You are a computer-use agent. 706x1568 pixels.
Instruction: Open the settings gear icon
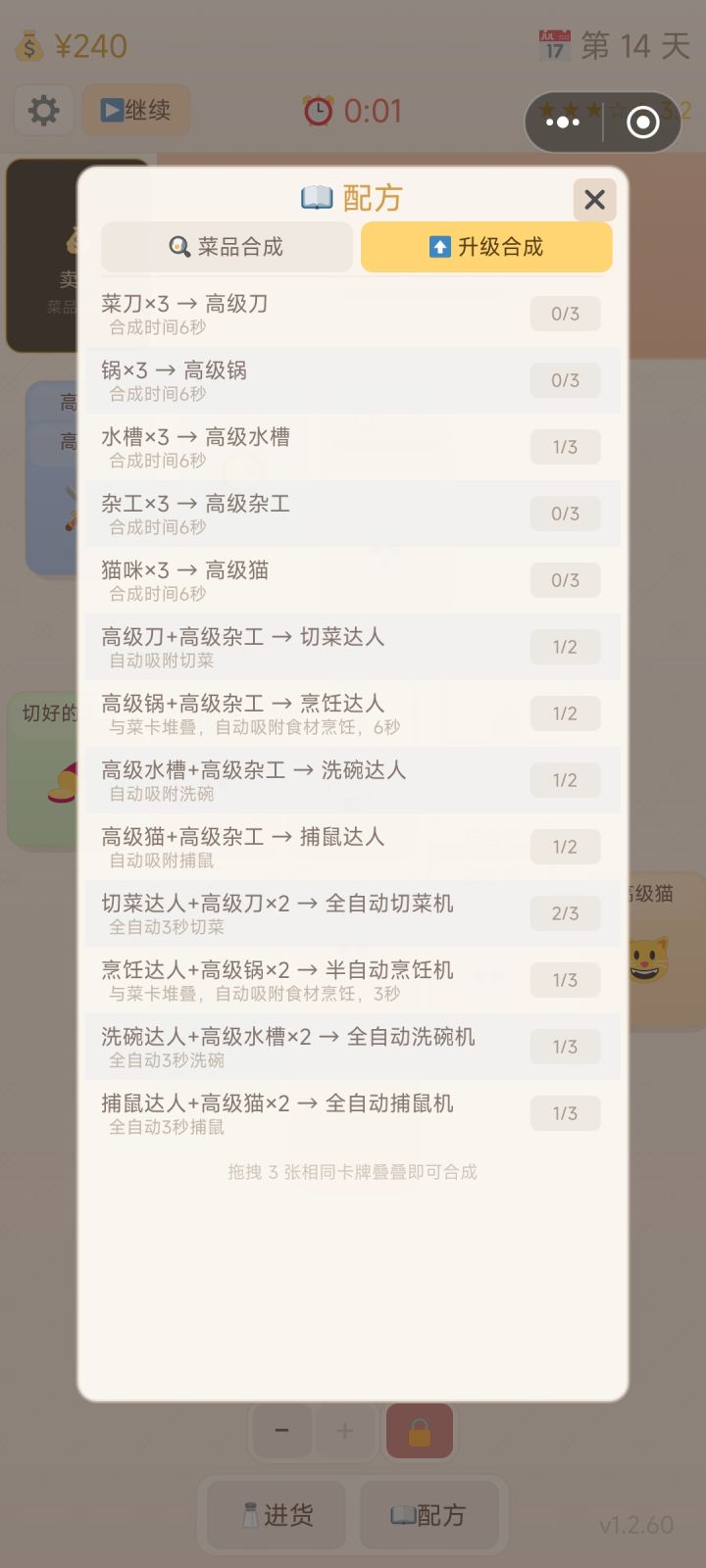(43, 110)
